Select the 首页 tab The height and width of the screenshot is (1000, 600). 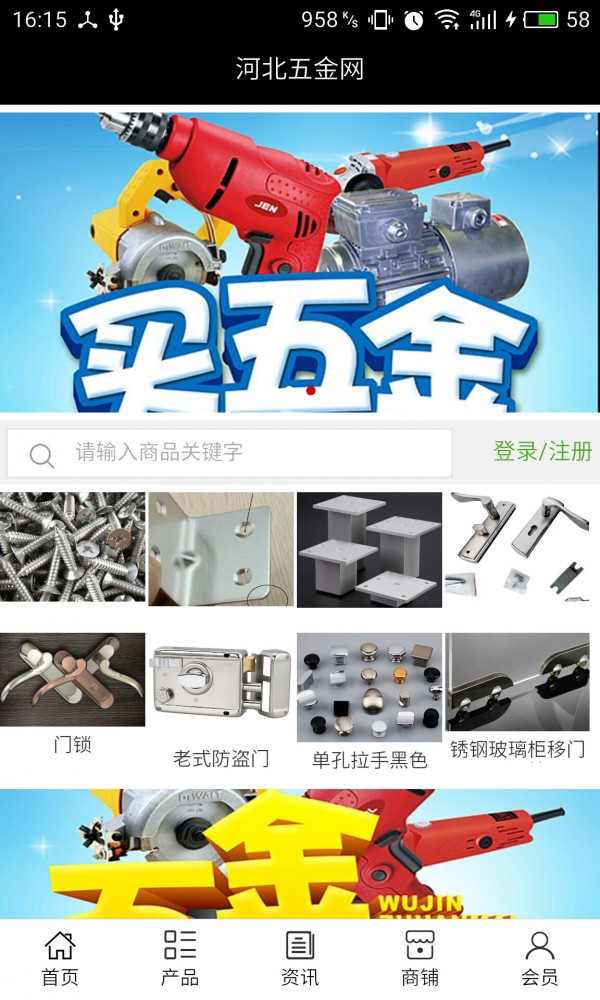(60, 958)
